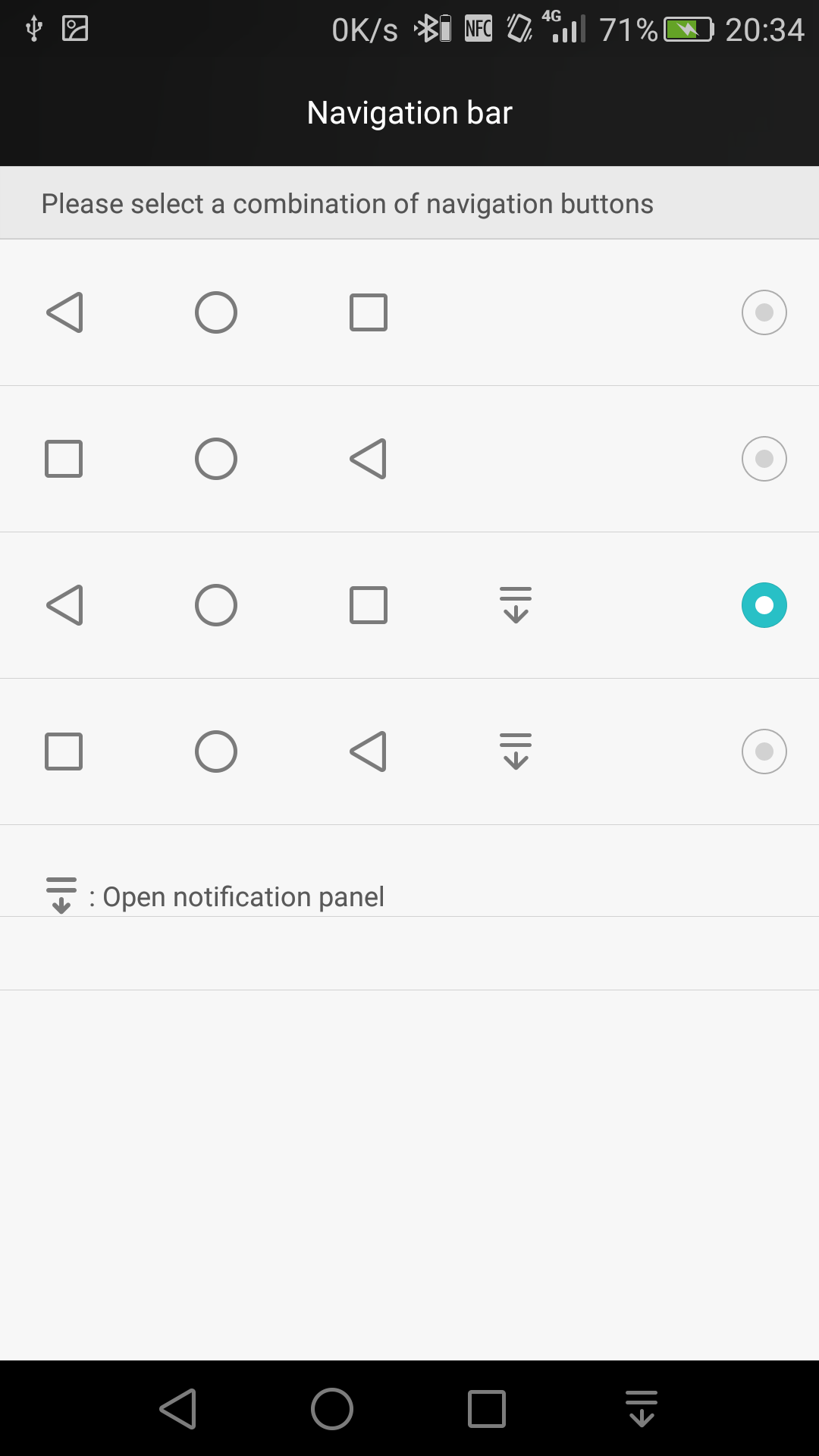Viewport: 819px width, 1456px height.
Task: Select the back-home-recents three-button layout
Action: (409, 312)
